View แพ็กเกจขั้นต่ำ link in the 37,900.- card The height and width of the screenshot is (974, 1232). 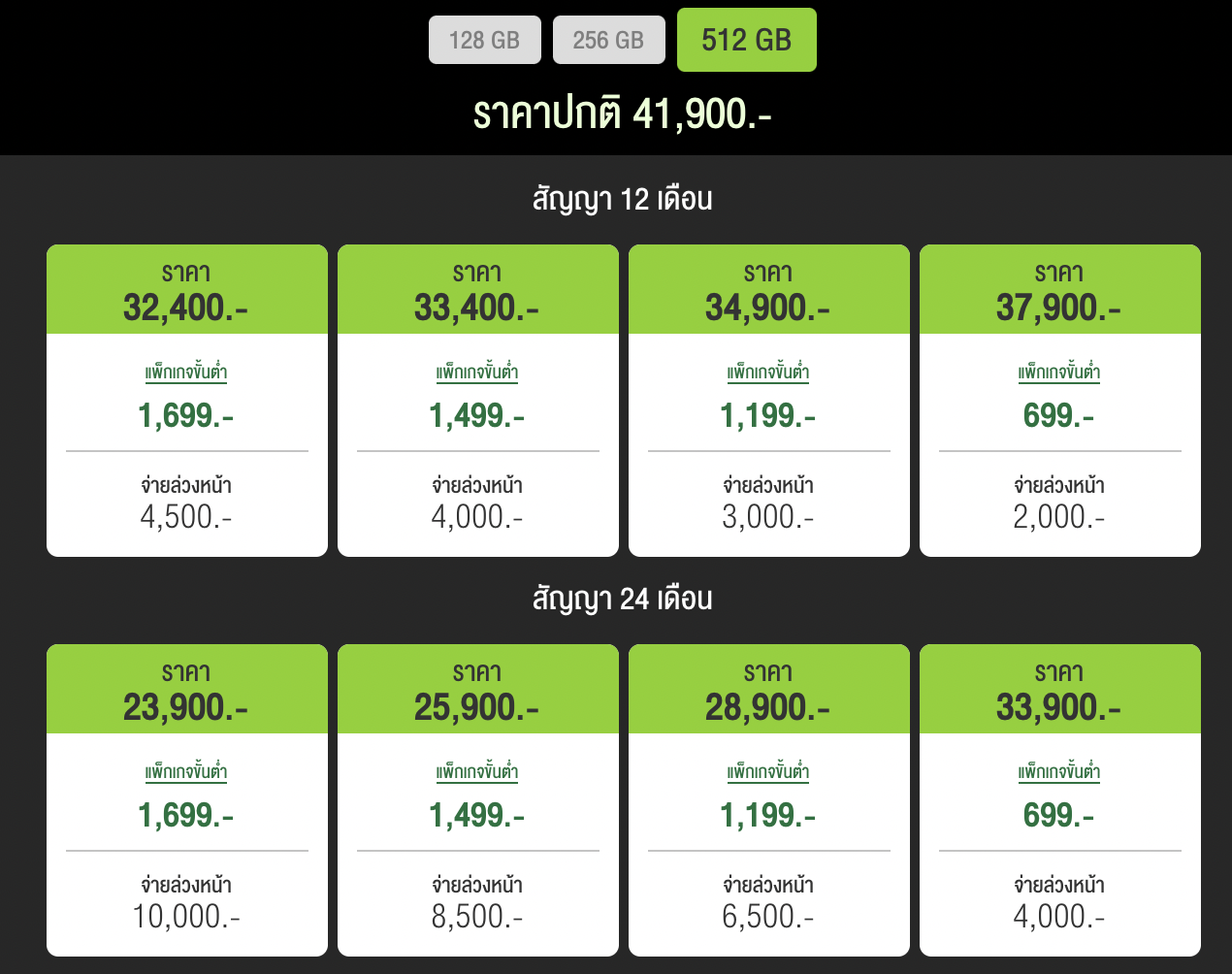1059,373
